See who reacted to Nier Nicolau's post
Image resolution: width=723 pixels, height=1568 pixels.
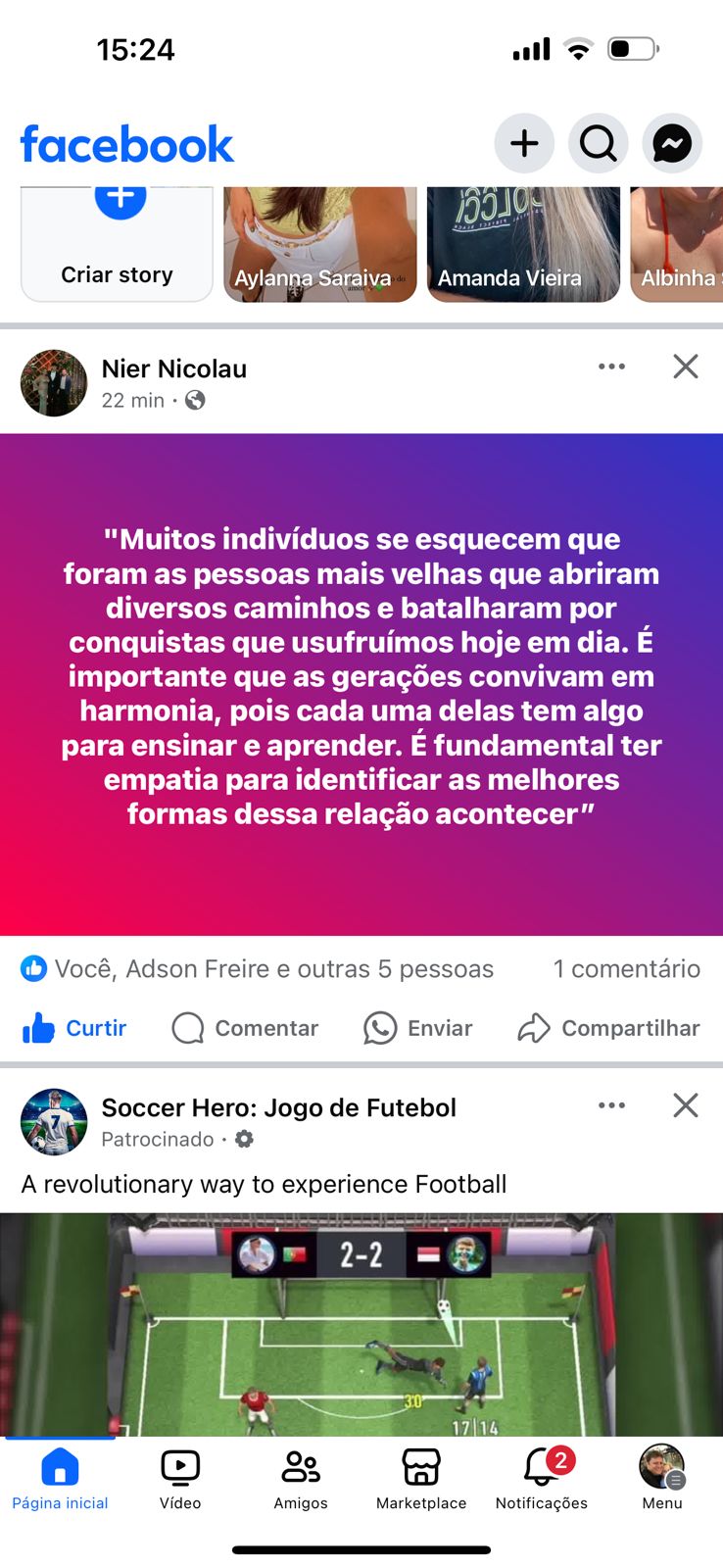click(x=259, y=969)
